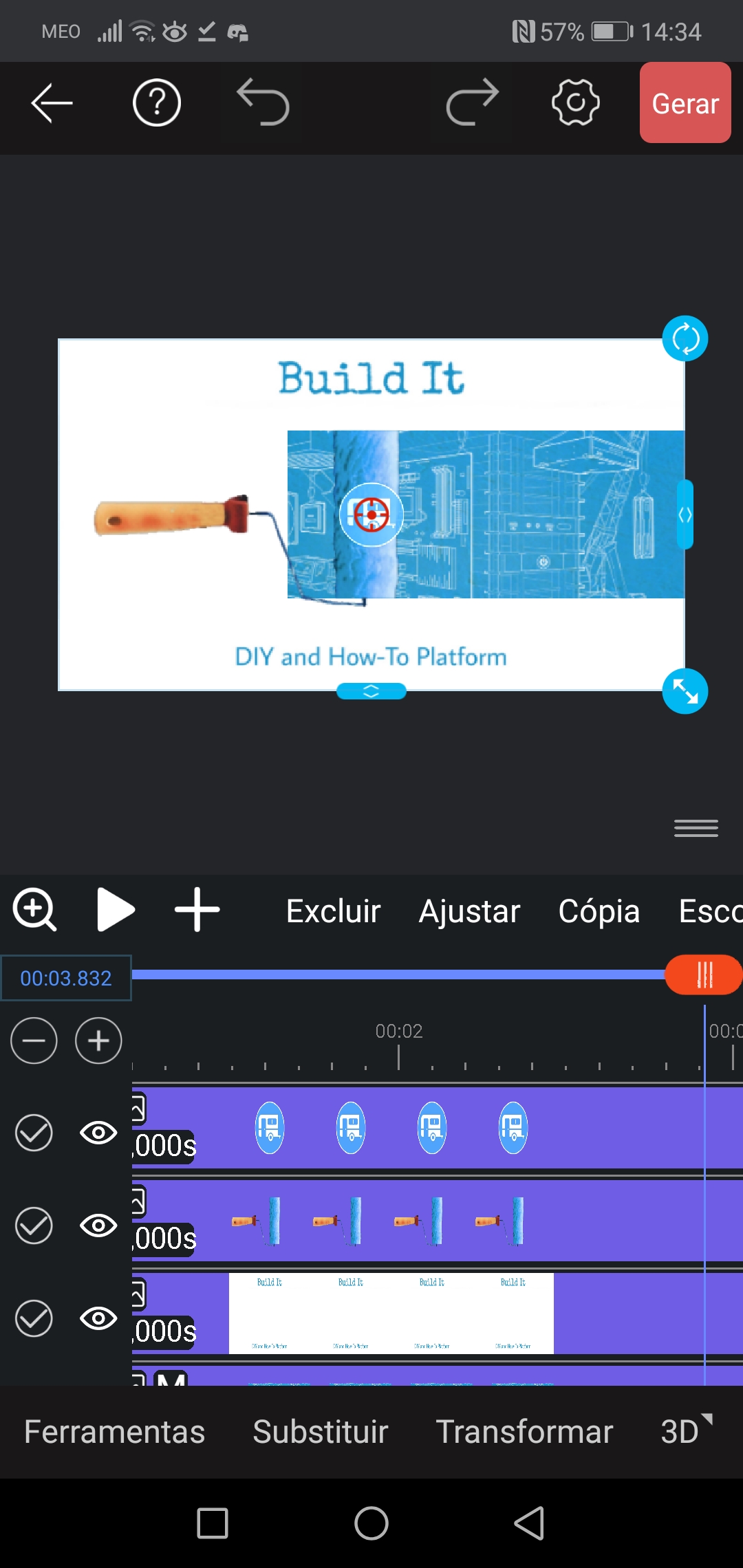Toggle visibility eye of the first layer
Image resolution: width=743 pixels, height=1568 pixels.
coord(98,1133)
